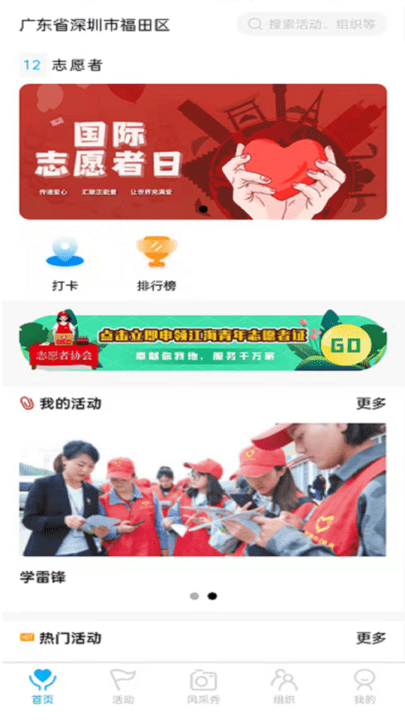Switch to the 活动 tab

(123, 687)
